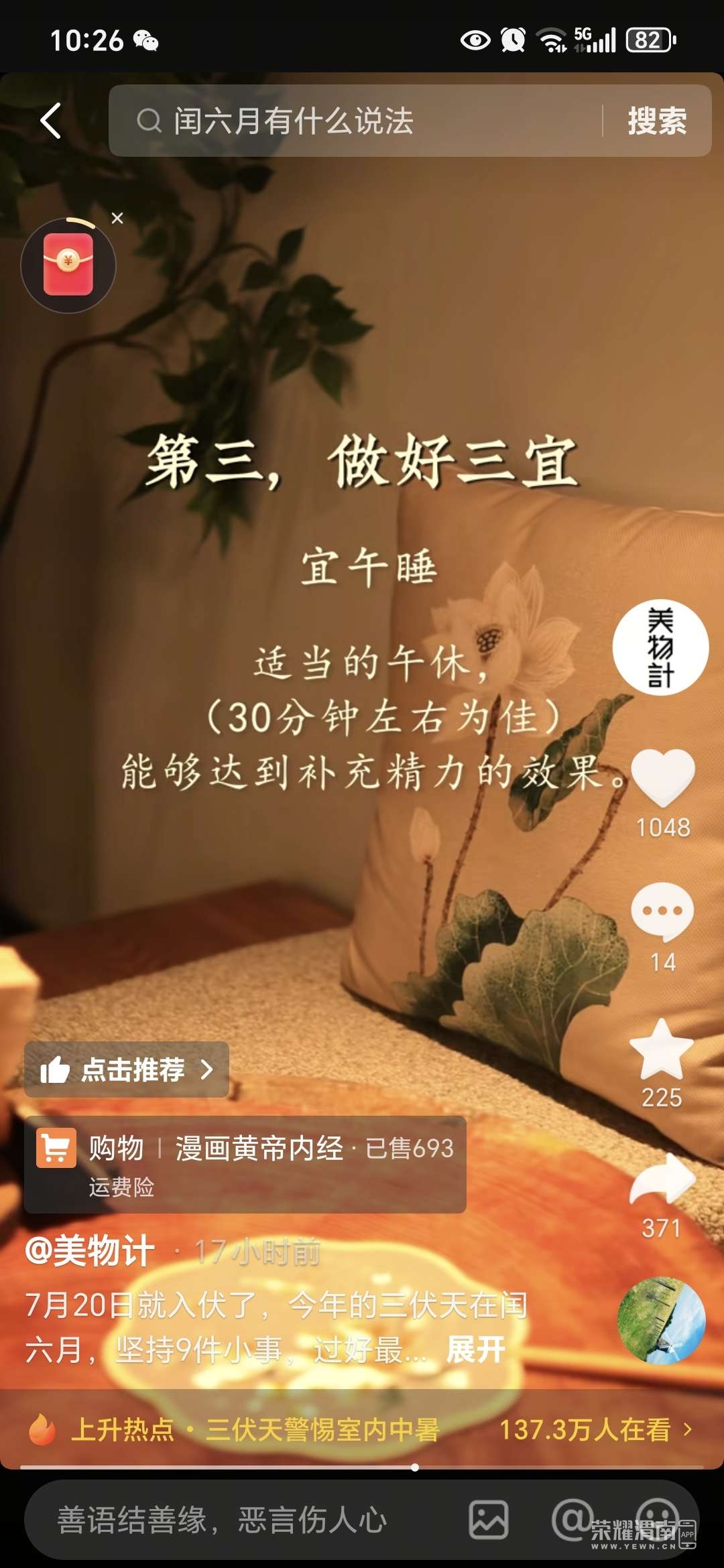Mention someone with the @ icon
The image size is (724, 1568).
coord(572,1520)
